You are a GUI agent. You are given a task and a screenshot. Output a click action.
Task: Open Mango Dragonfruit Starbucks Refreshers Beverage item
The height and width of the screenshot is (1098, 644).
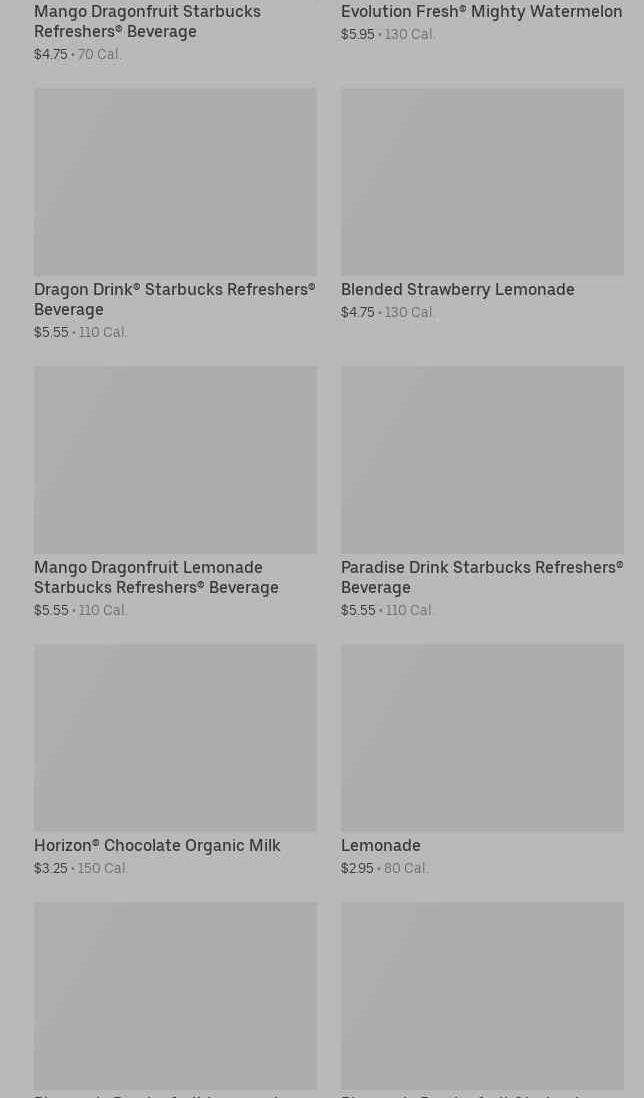(x=147, y=21)
